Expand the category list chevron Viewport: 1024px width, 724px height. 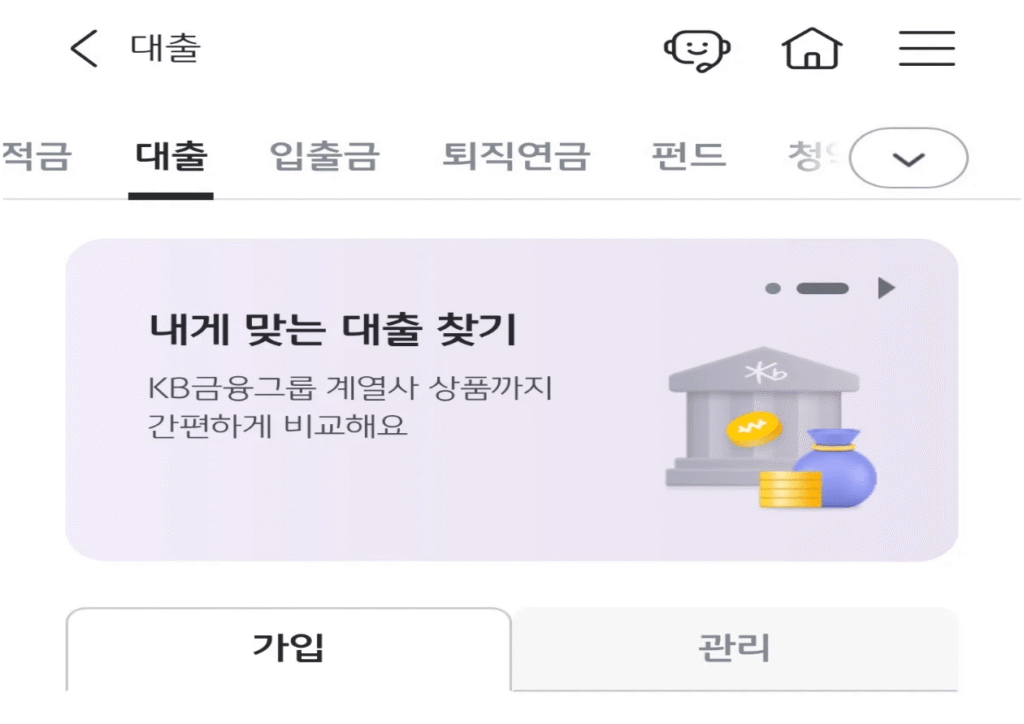[x=908, y=159]
